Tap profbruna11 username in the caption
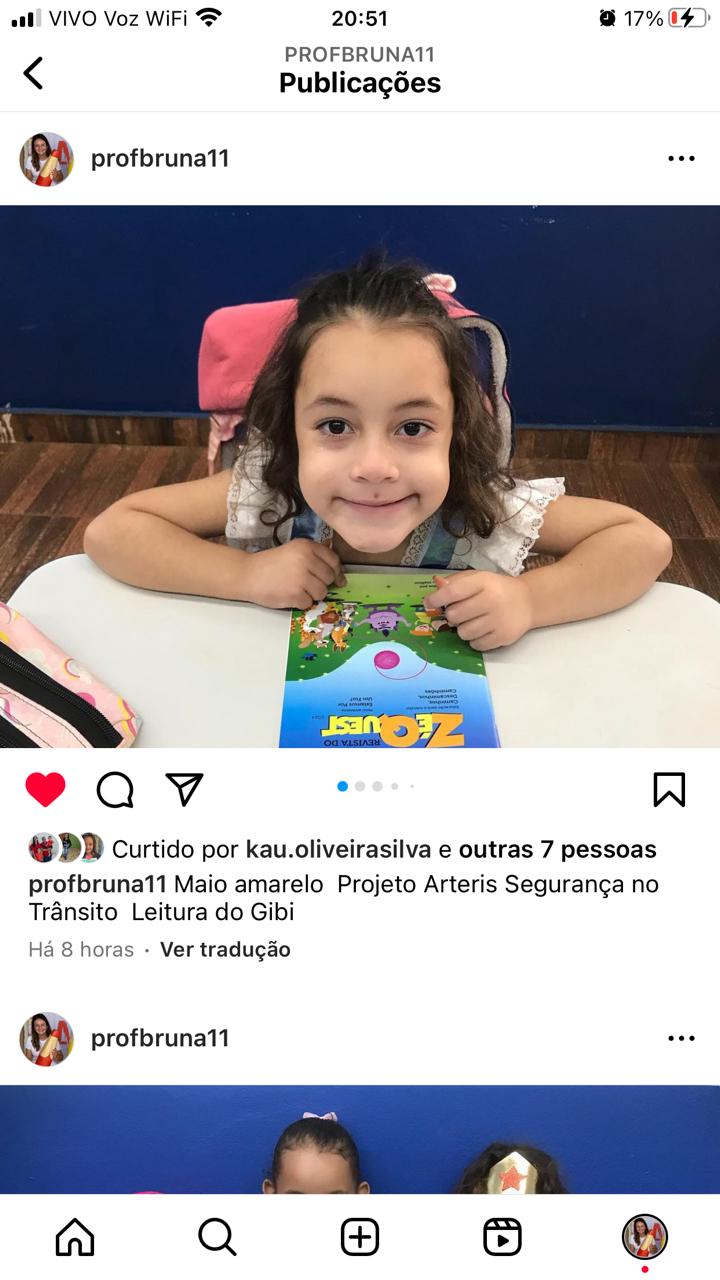 [98, 884]
